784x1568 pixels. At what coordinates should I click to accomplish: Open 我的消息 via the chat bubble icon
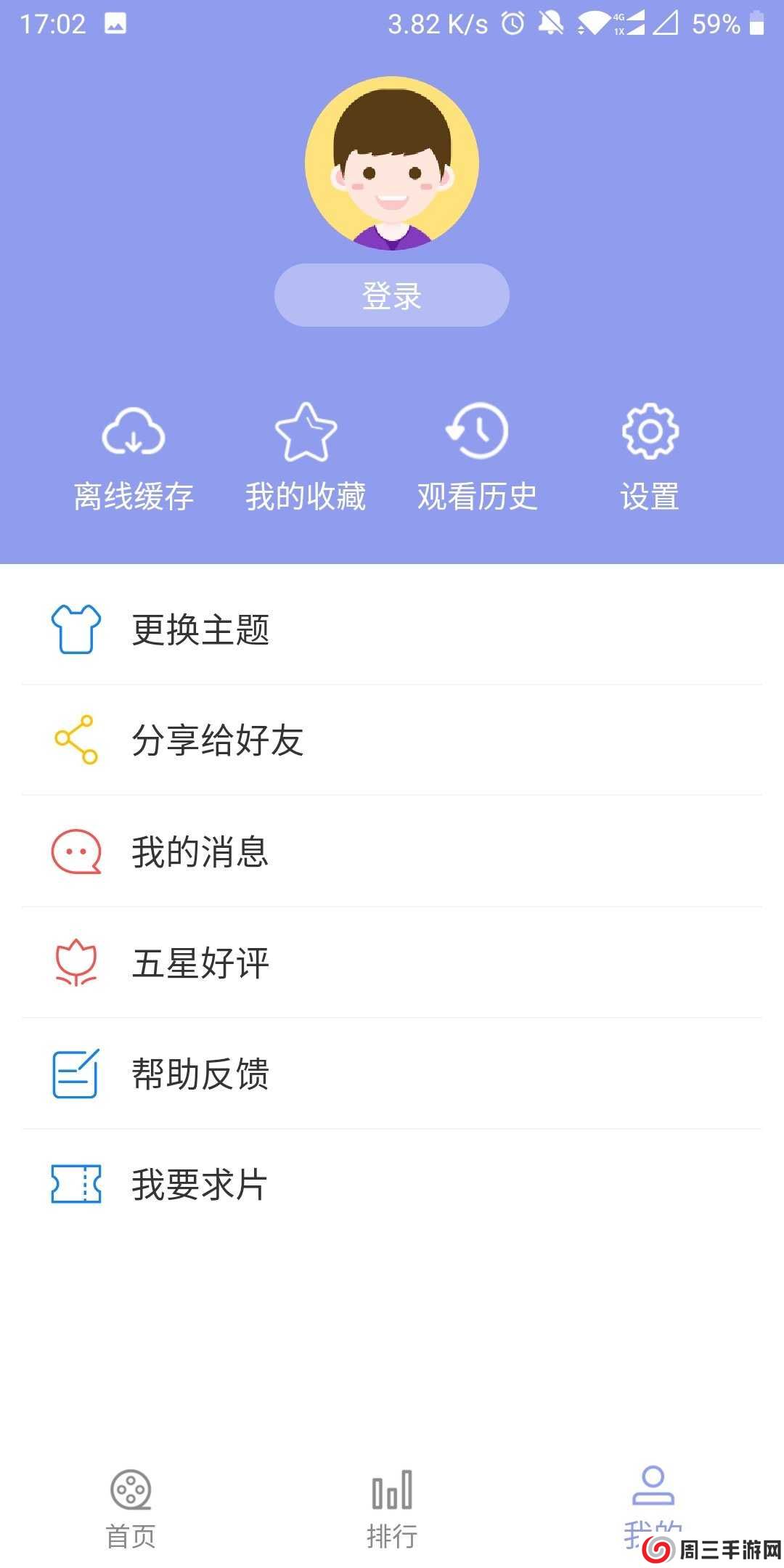(x=75, y=853)
